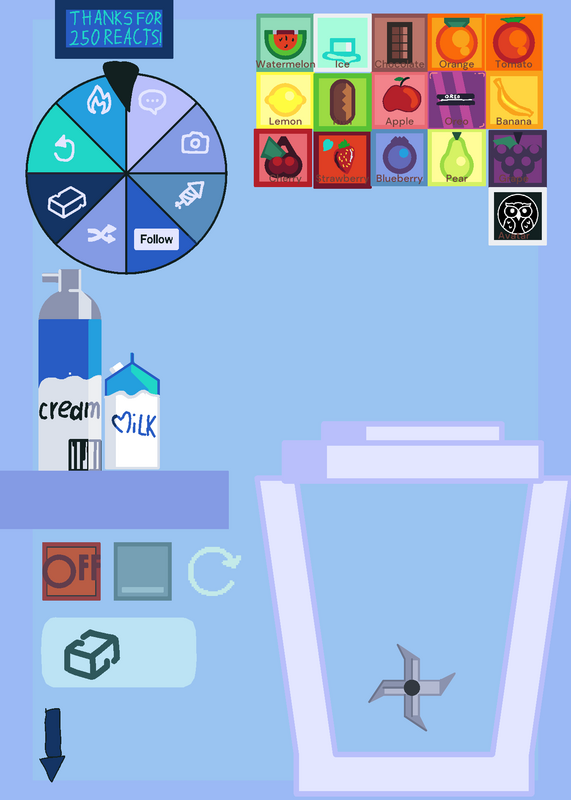Add watermelon to the blender

pos(285,42)
